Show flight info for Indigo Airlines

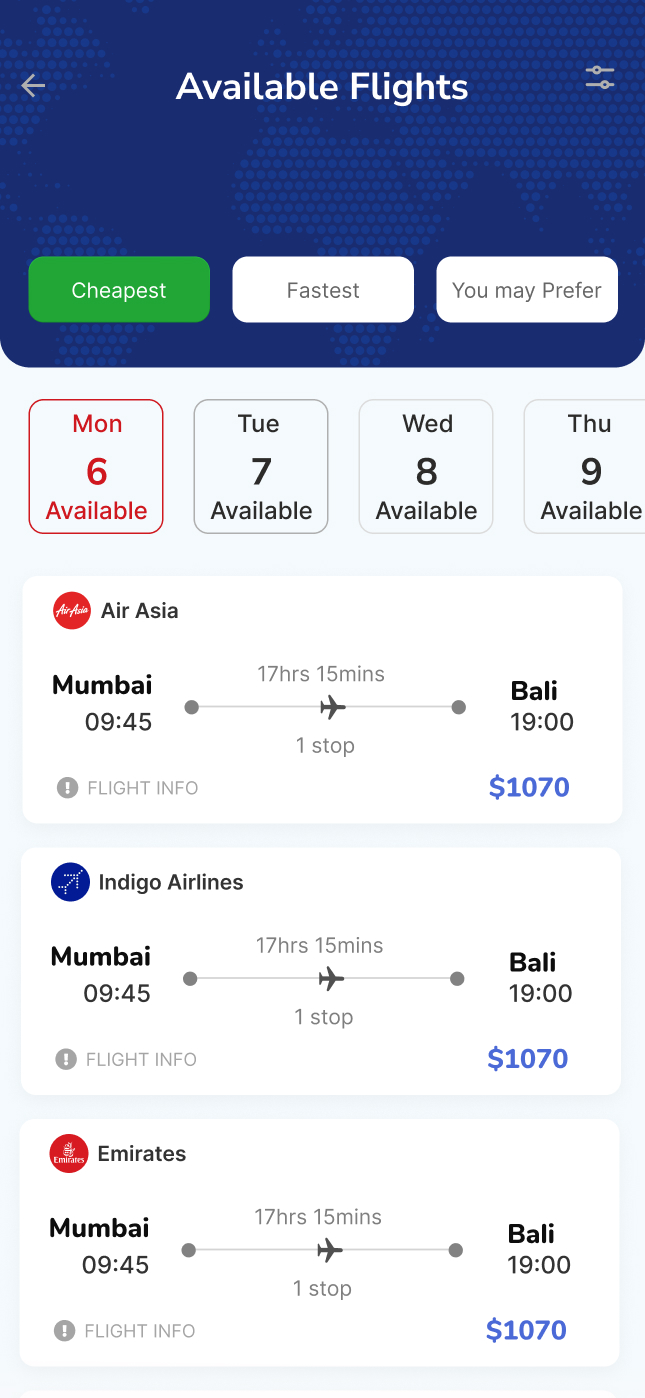click(x=127, y=1059)
